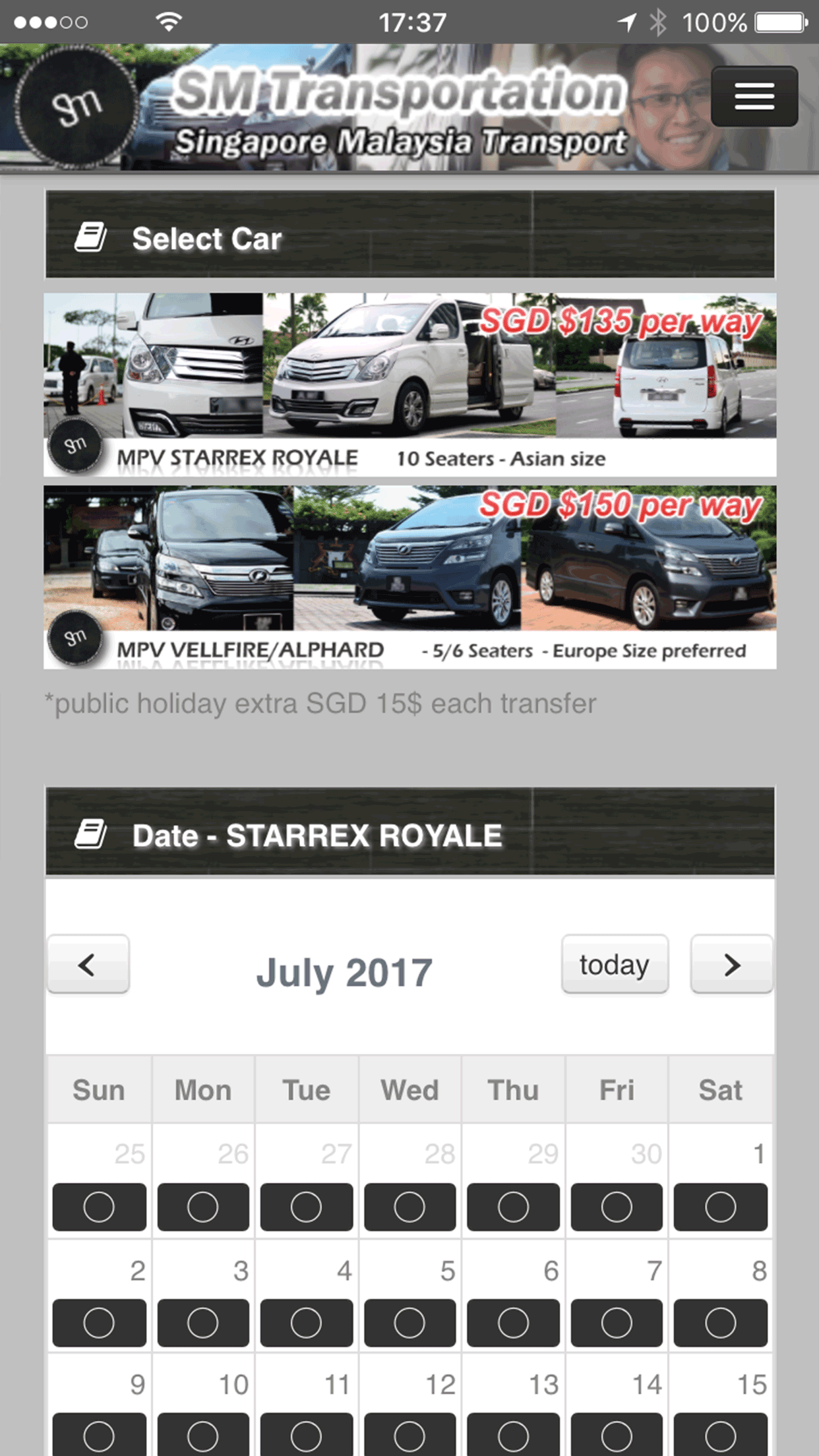The height and width of the screenshot is (1456, 819).
Task: Select the July 14 slot
Action: coord(617,1434)
